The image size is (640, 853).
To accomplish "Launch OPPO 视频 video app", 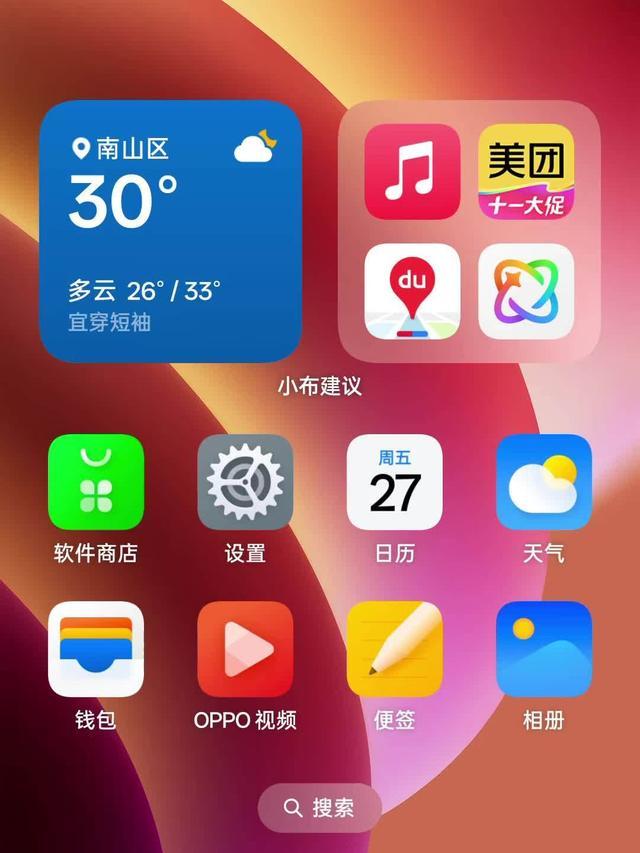I will pyautogui.click(x=245, y=649).
